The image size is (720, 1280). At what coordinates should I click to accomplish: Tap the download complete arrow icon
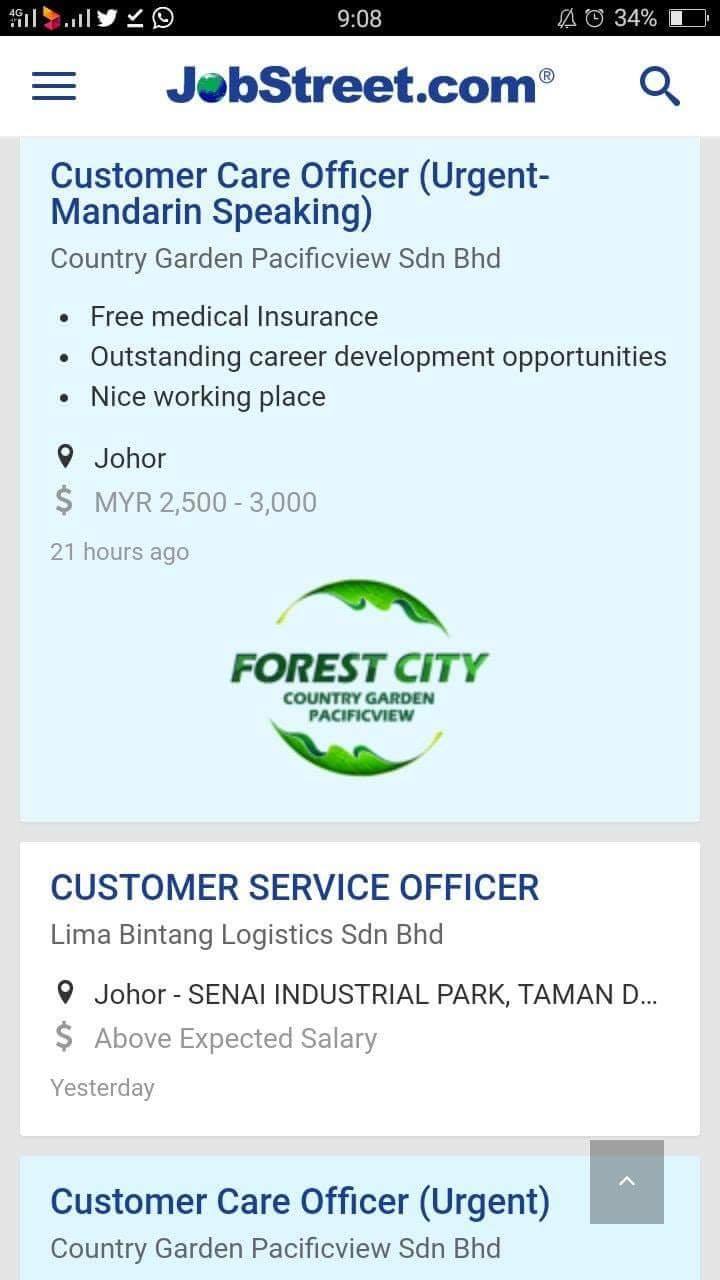pyautogui.click(x=133, y=17)
